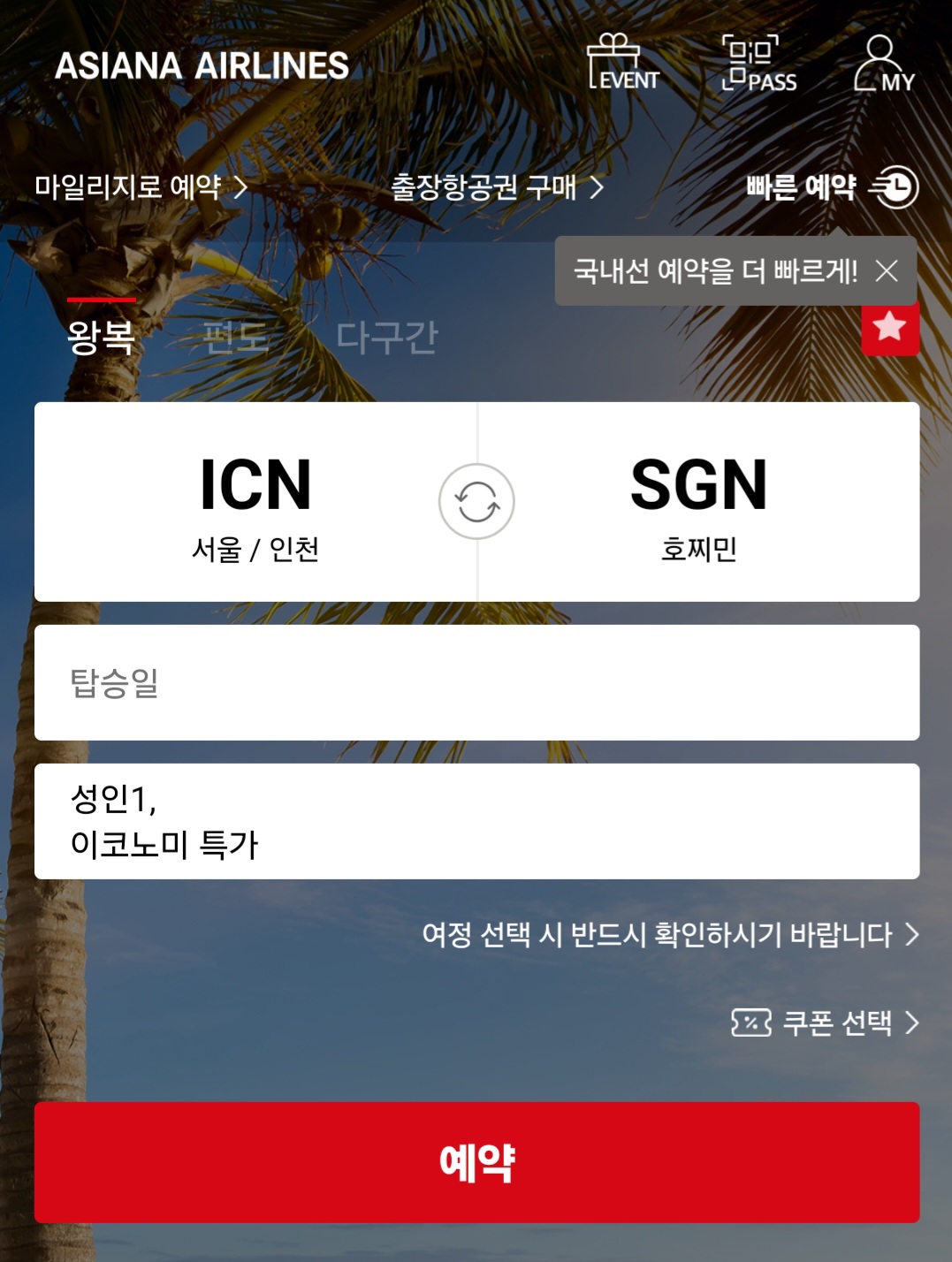
Task: Open the red star favorites button
Action: tap(889, 328)
